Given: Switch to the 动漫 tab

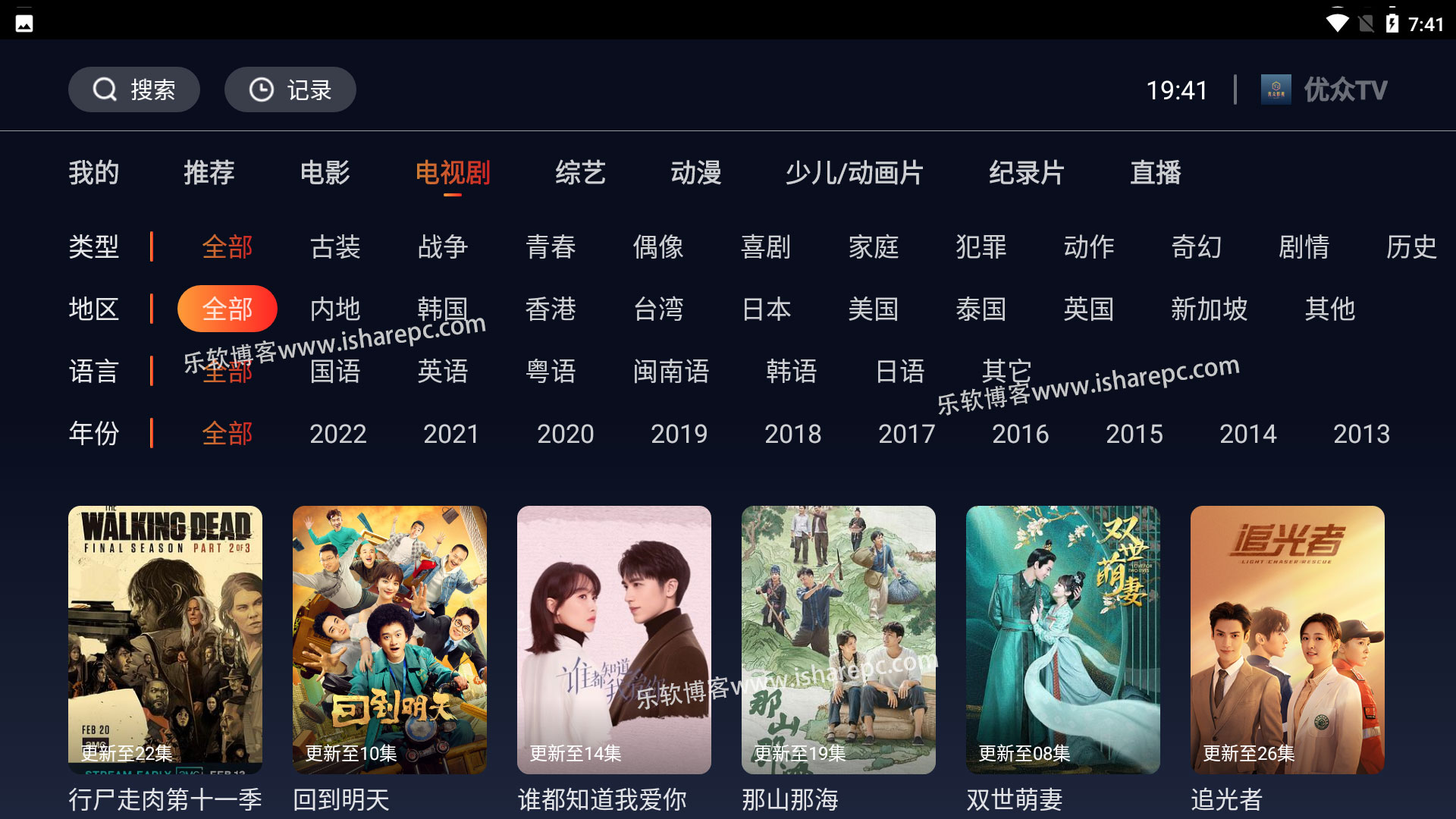Looking at the screenshot, I should pos(695,173).
